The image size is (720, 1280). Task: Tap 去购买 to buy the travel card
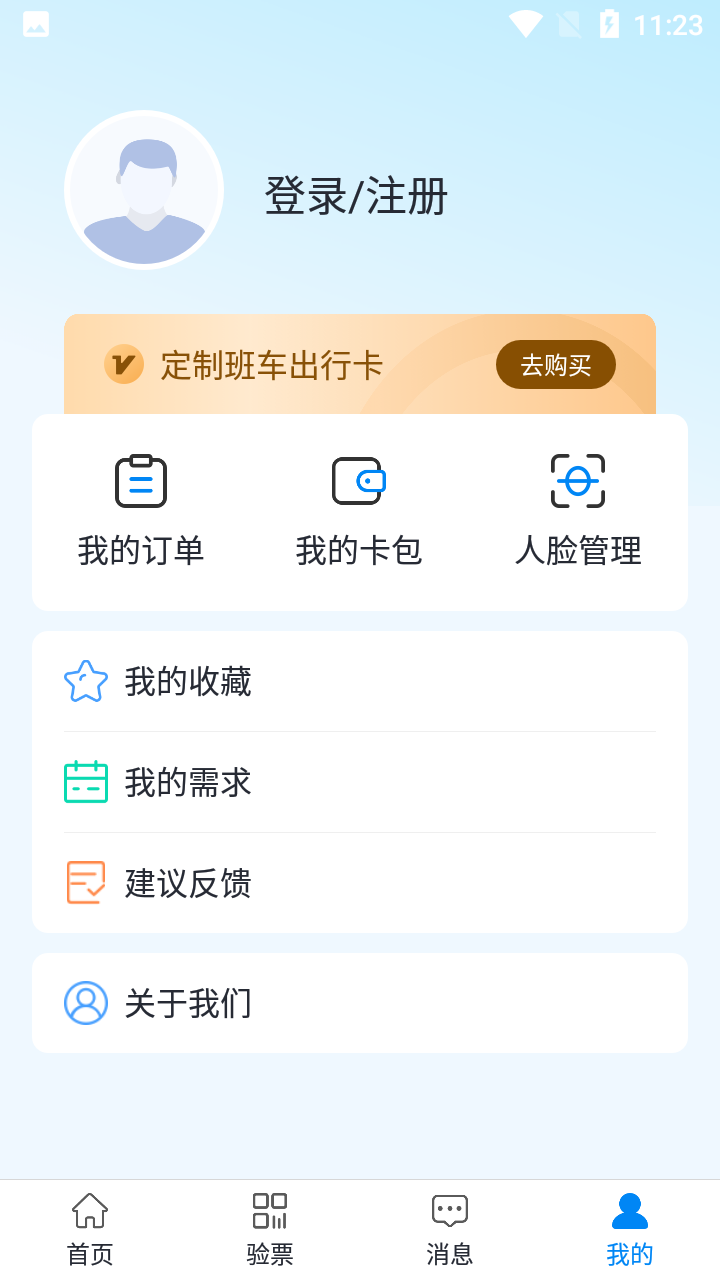click(x=555, y=365)
